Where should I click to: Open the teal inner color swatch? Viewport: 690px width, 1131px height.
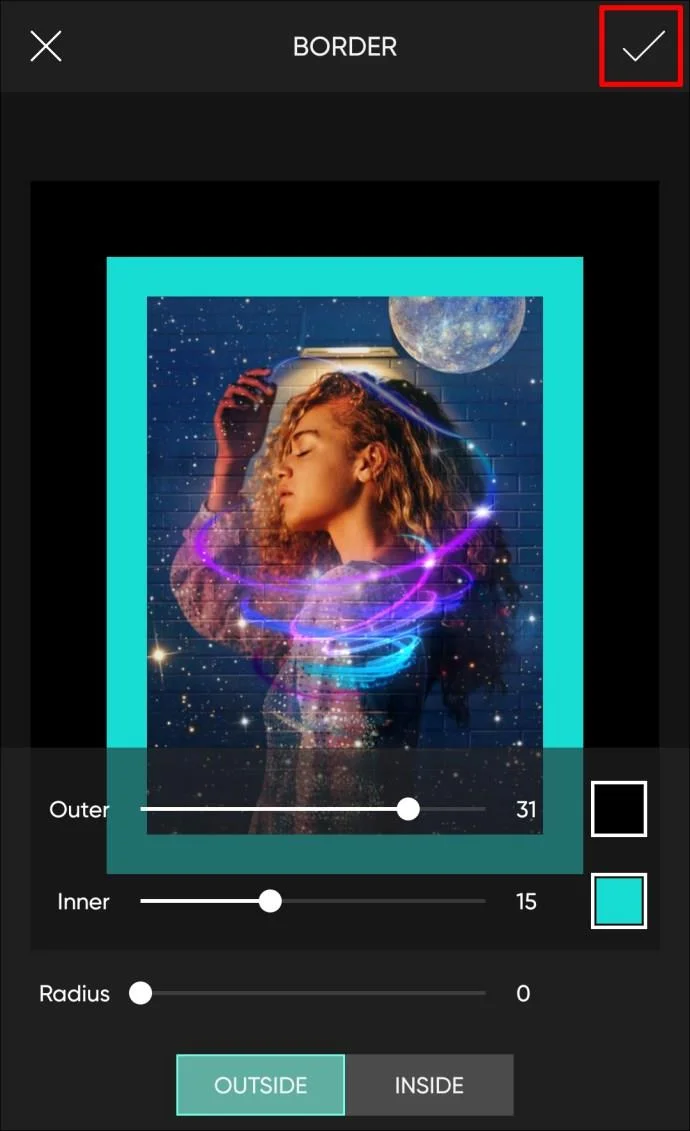[x=619, y=901]
